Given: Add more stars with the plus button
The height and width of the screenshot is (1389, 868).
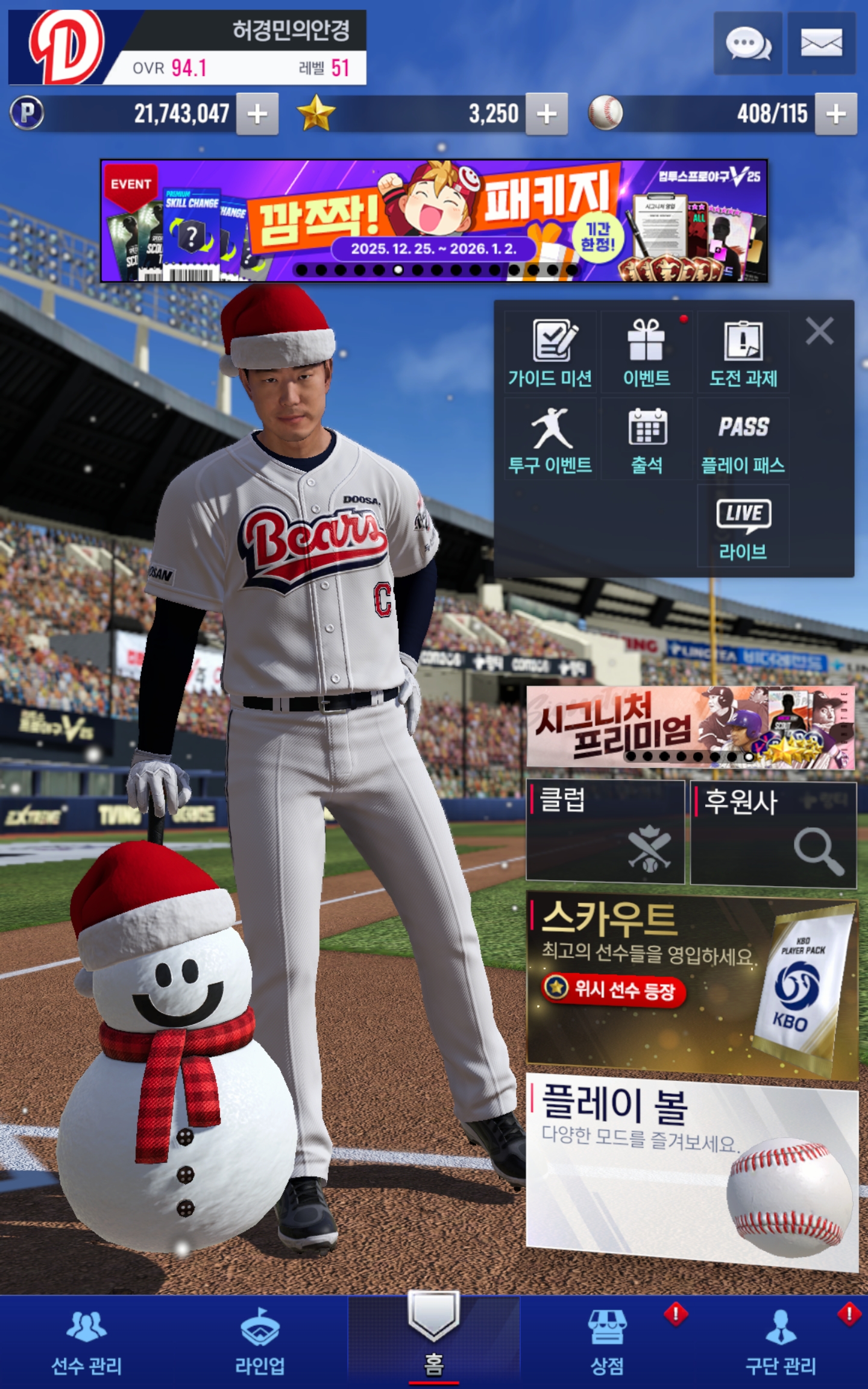Looking at the screenshot, I should pyautogui.click(x=547, y=114).
